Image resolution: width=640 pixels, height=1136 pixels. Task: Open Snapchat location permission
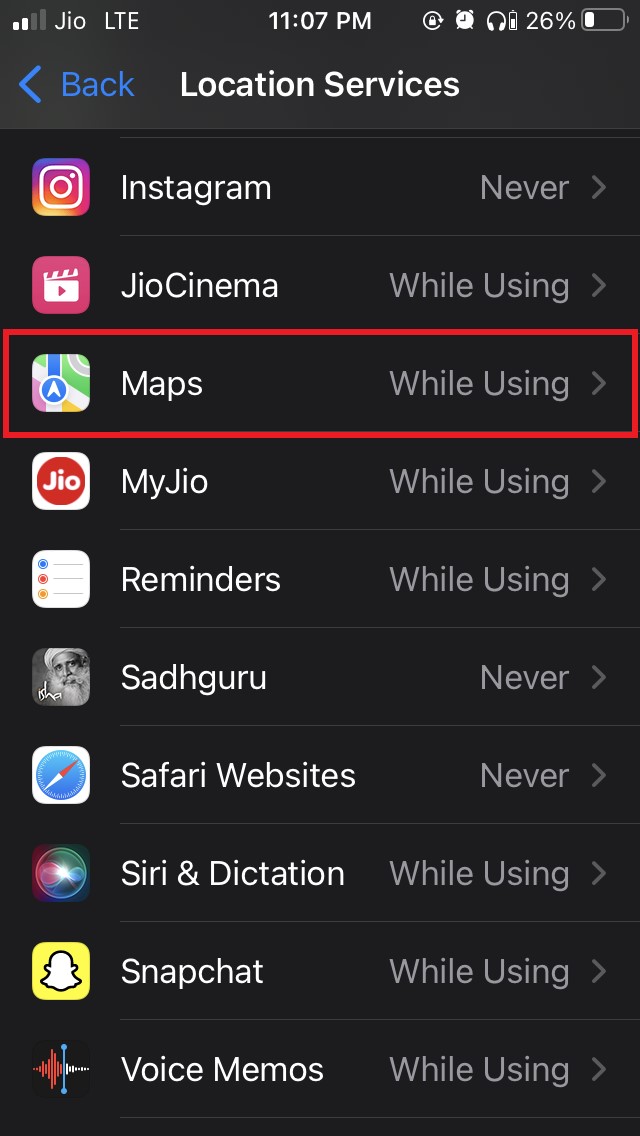[x=320, y=972]
